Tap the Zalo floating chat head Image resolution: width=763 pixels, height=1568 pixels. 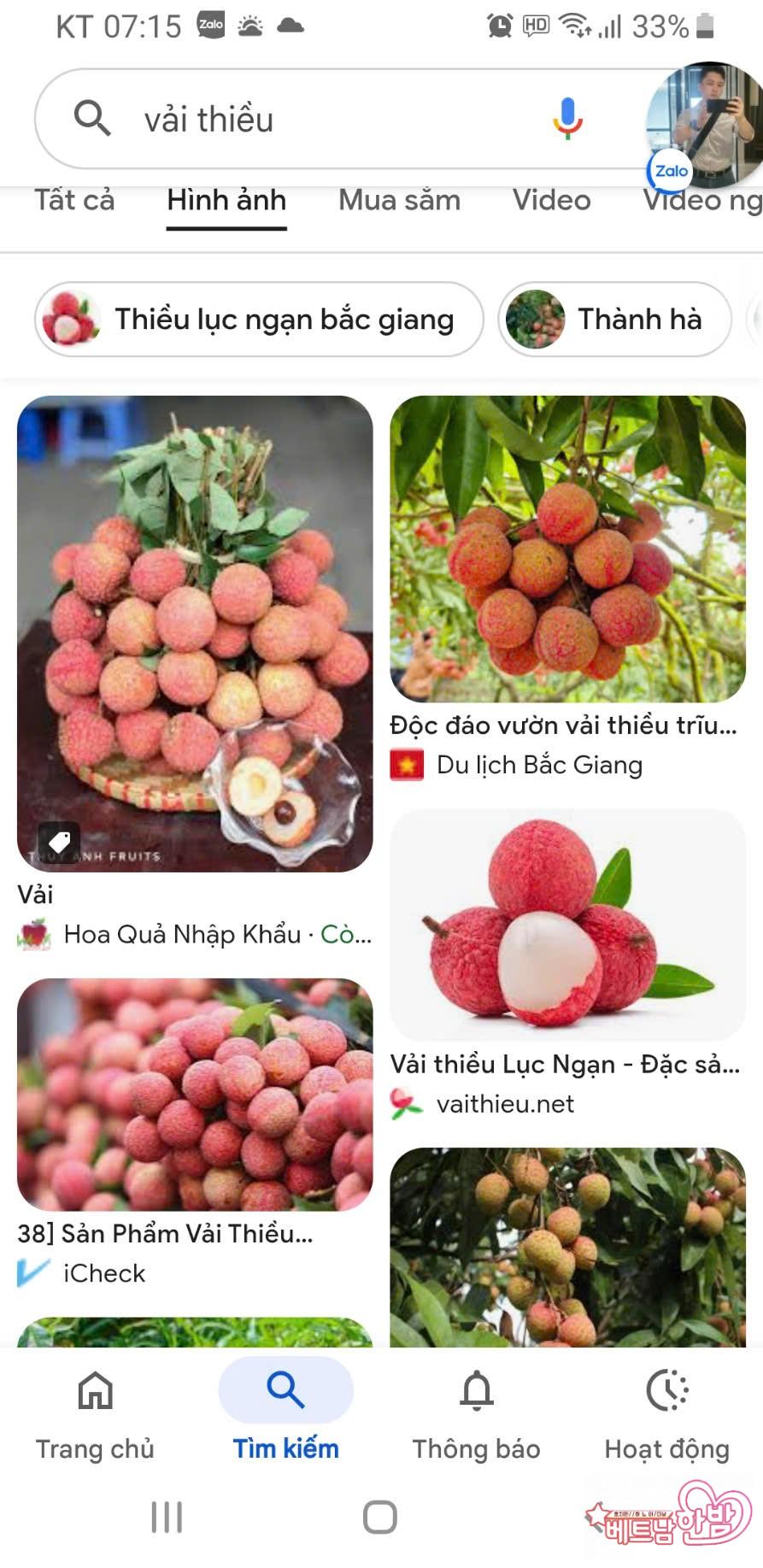pos(704,126)
